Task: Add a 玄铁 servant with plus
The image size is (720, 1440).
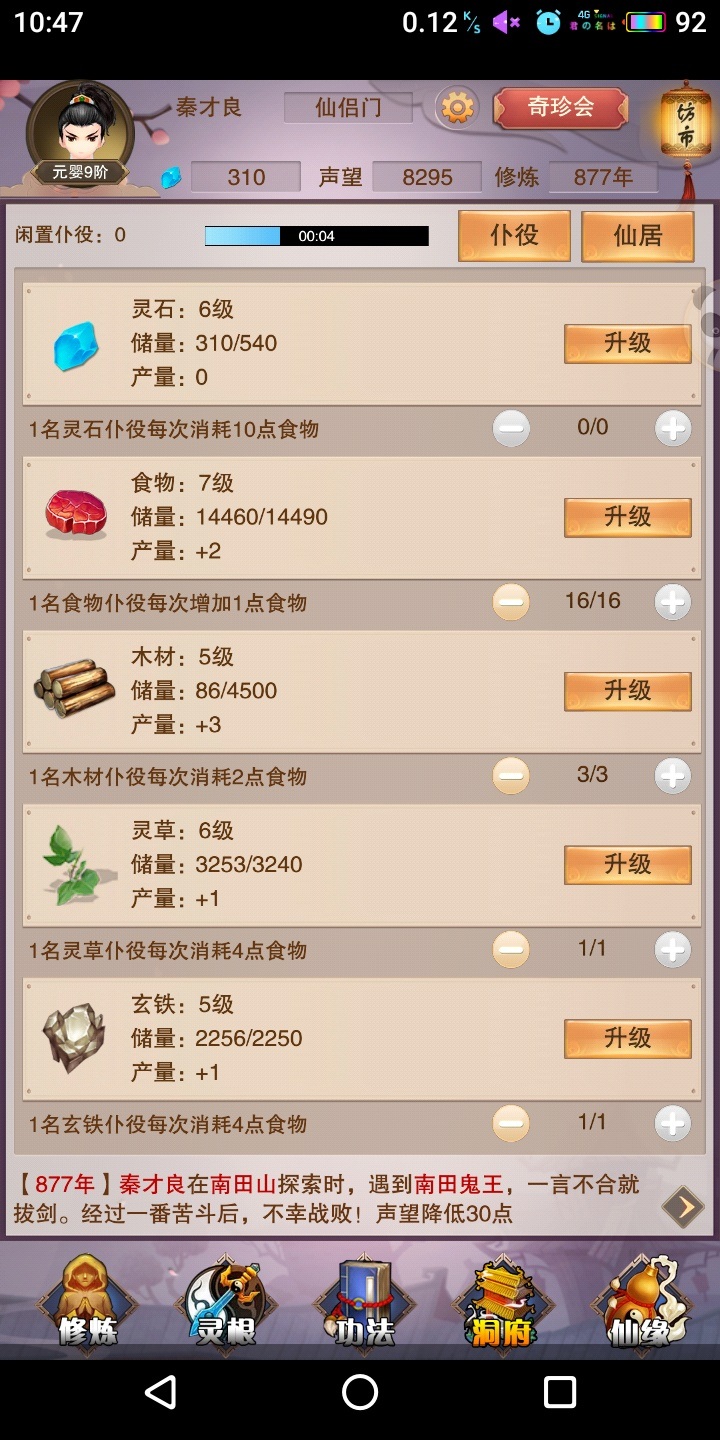Action: point(672,1123)
